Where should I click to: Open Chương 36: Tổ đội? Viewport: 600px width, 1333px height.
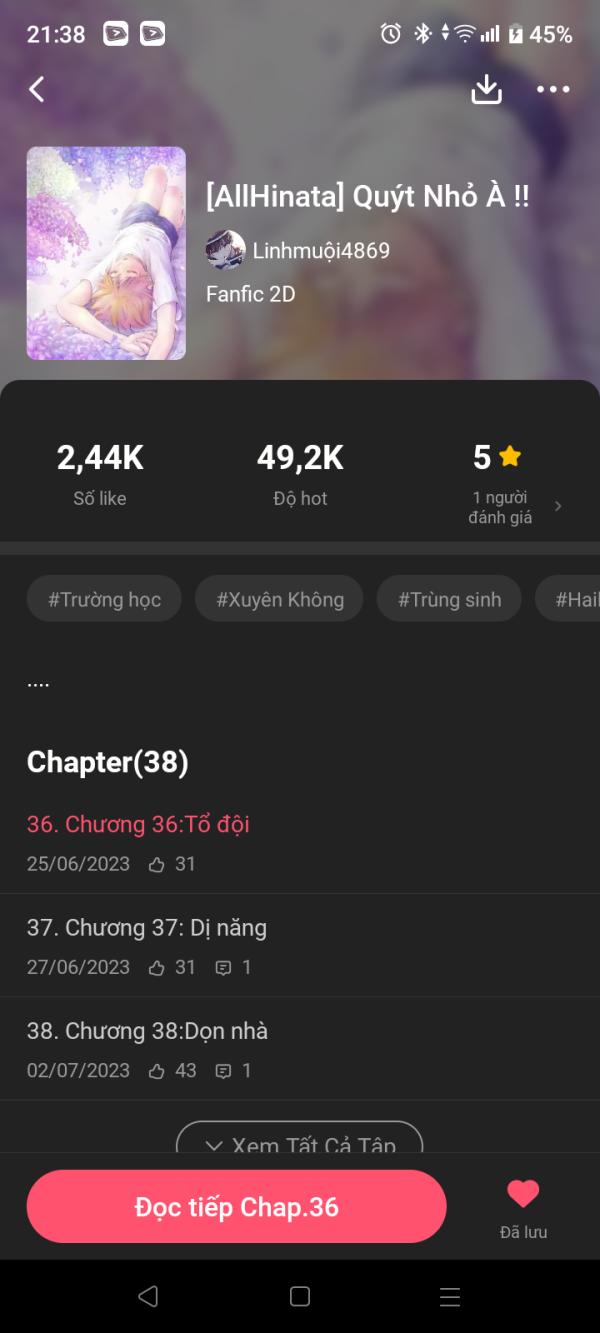pyautogui.click(x=138, y=824)
